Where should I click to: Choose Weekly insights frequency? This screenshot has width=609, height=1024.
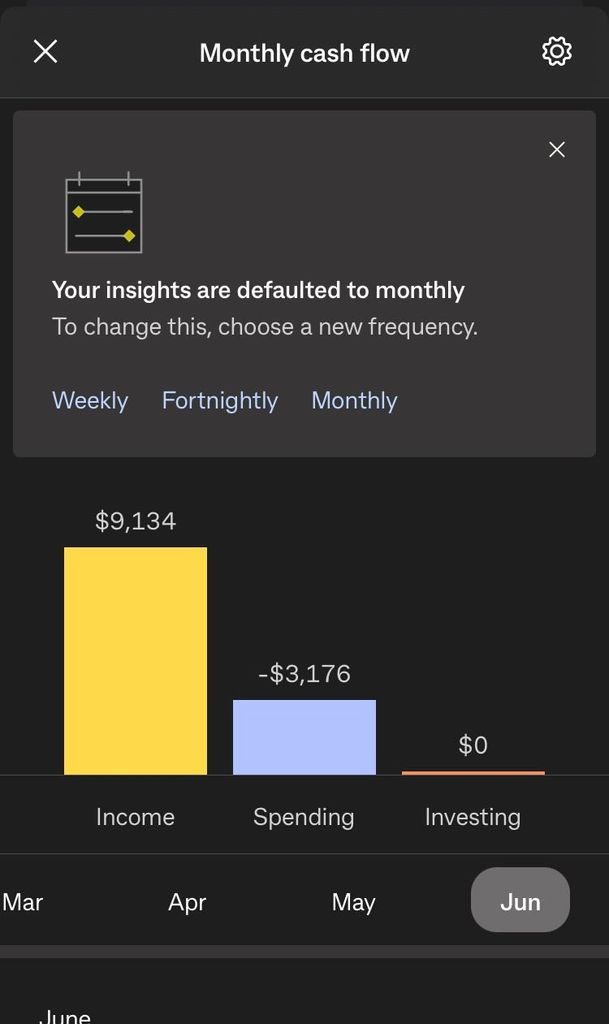[90, 400]
